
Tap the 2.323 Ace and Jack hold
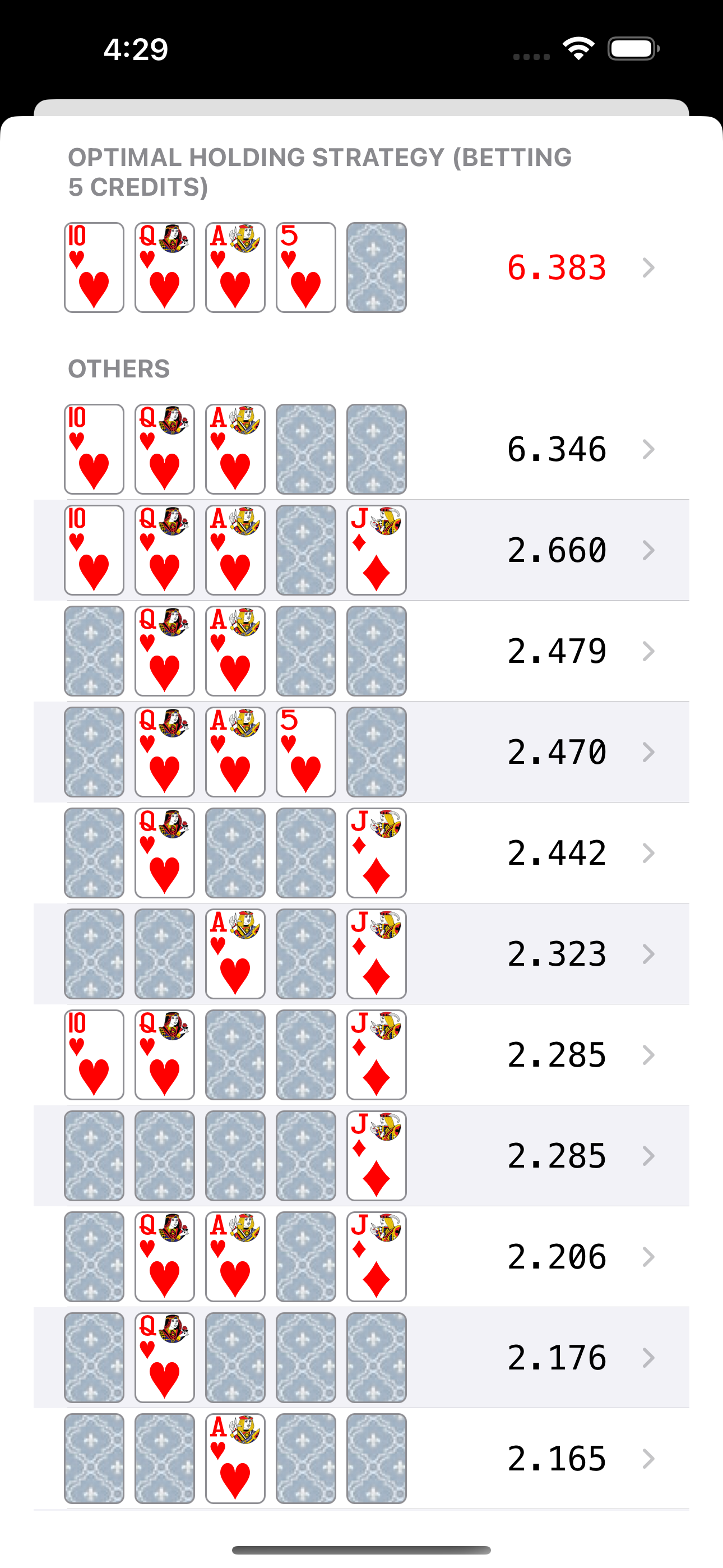[361, 954]
